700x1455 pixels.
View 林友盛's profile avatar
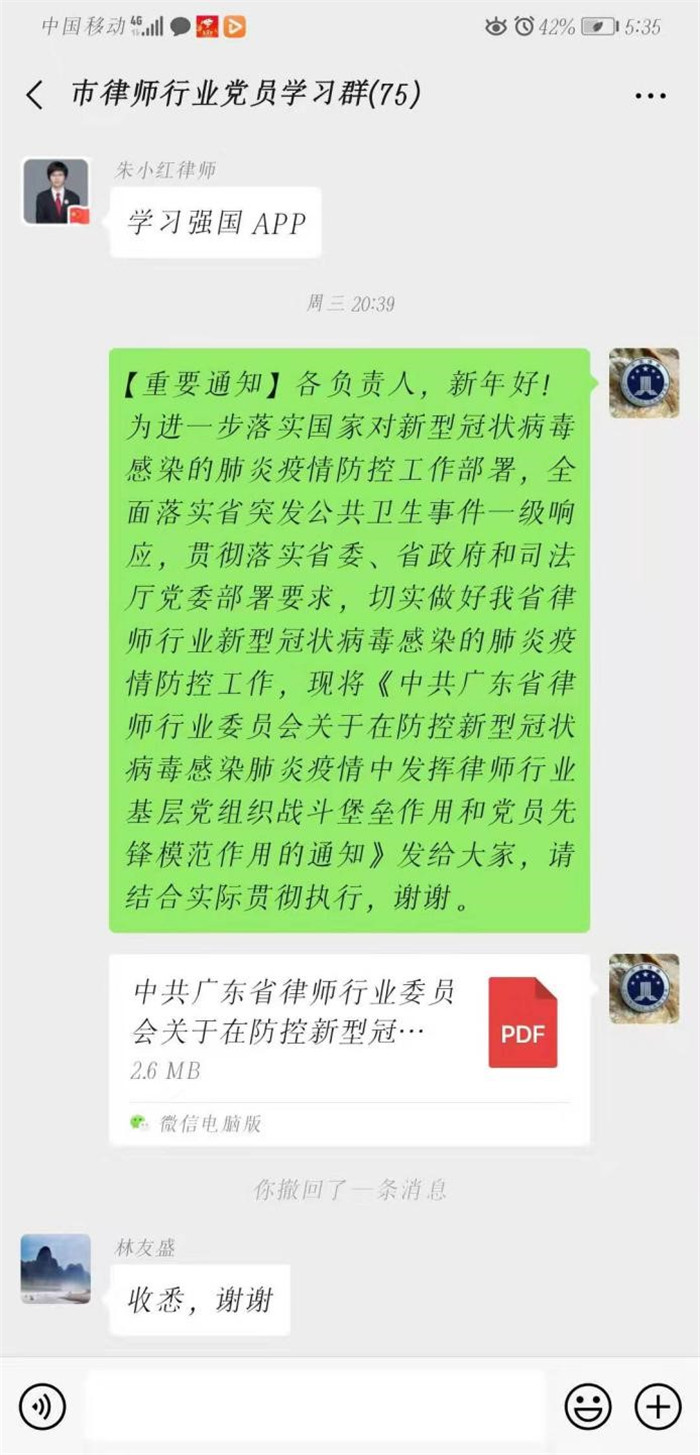[x=56, y=1268]
